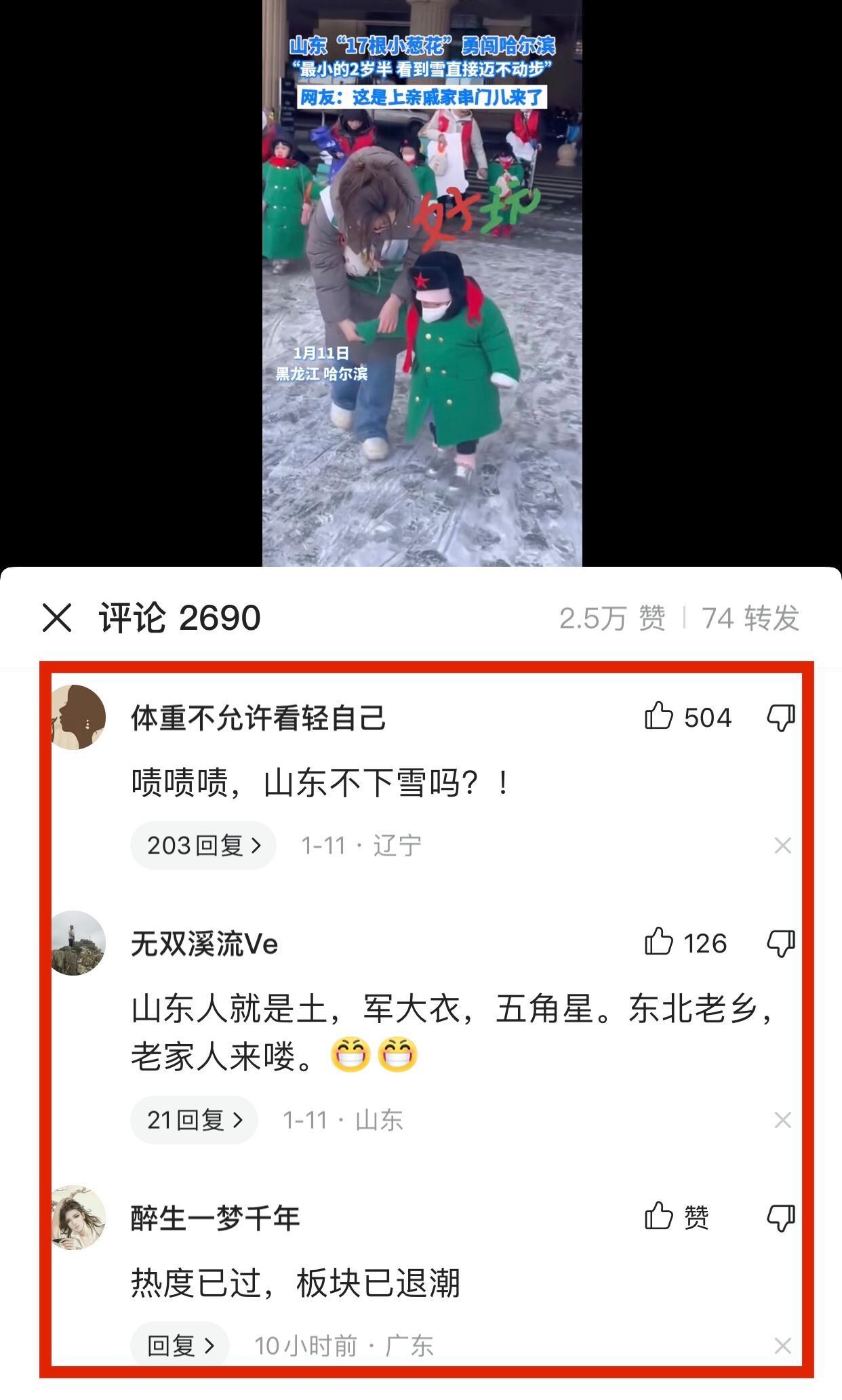Dismiss the 山东不下雪吗 comment
Image resolution: width=842 pixels, height=1400 pixels.
783,845
